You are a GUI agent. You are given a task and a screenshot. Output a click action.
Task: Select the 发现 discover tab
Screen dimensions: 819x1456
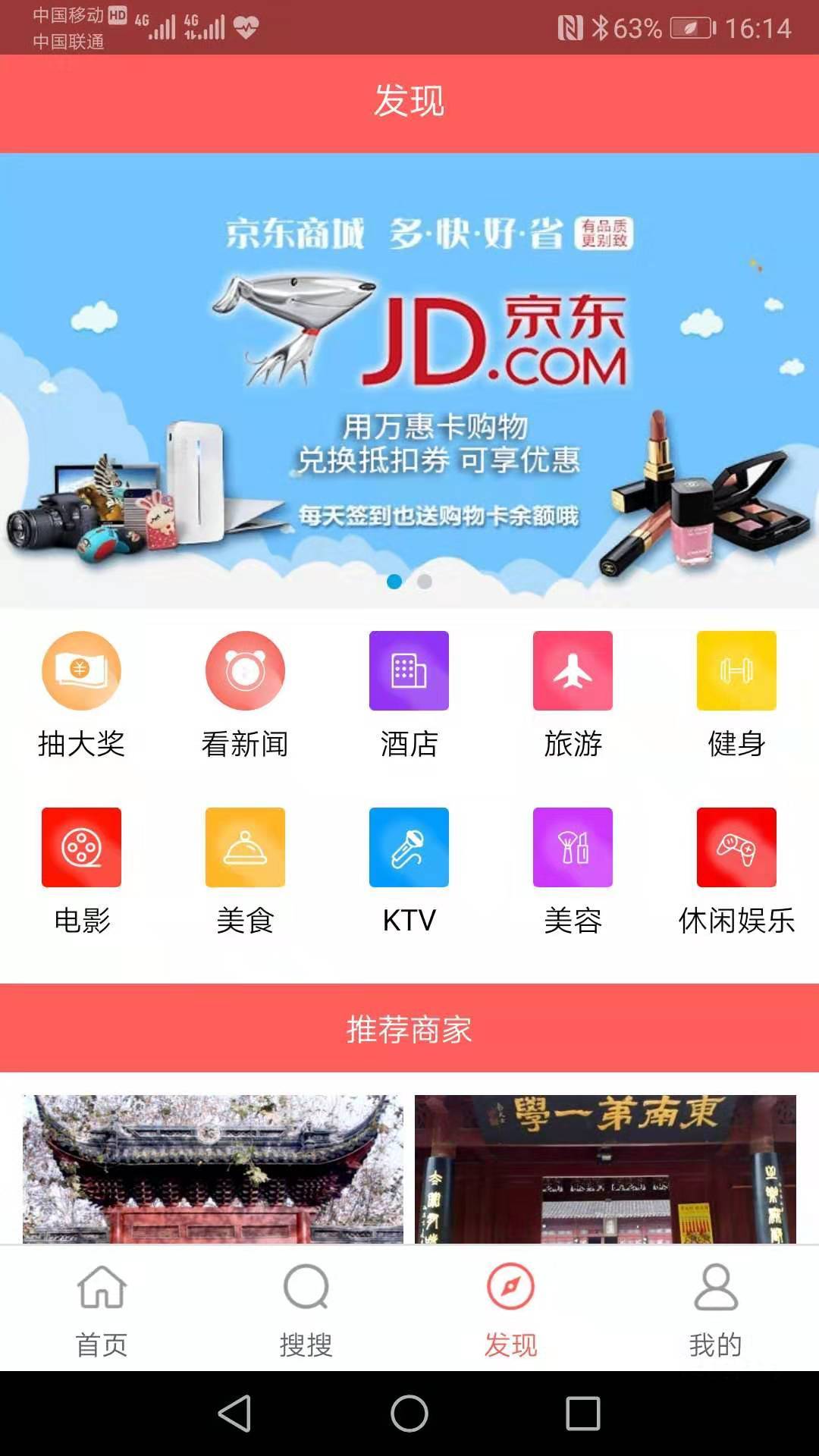tap(511, 1309)
